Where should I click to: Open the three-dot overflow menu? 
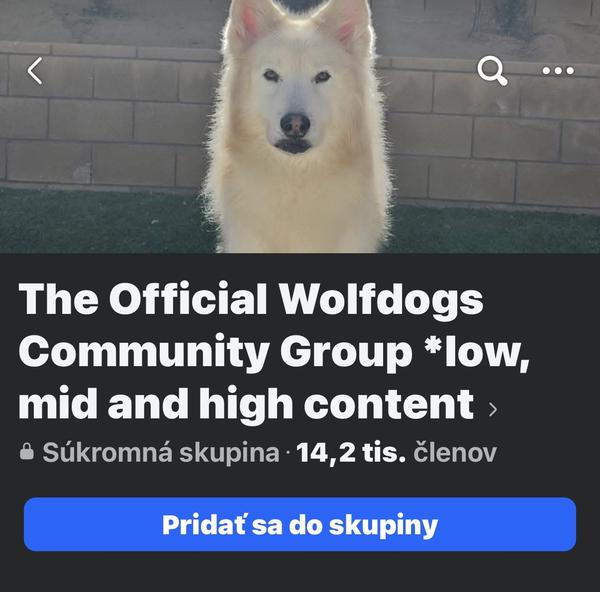tap(557, 71)
